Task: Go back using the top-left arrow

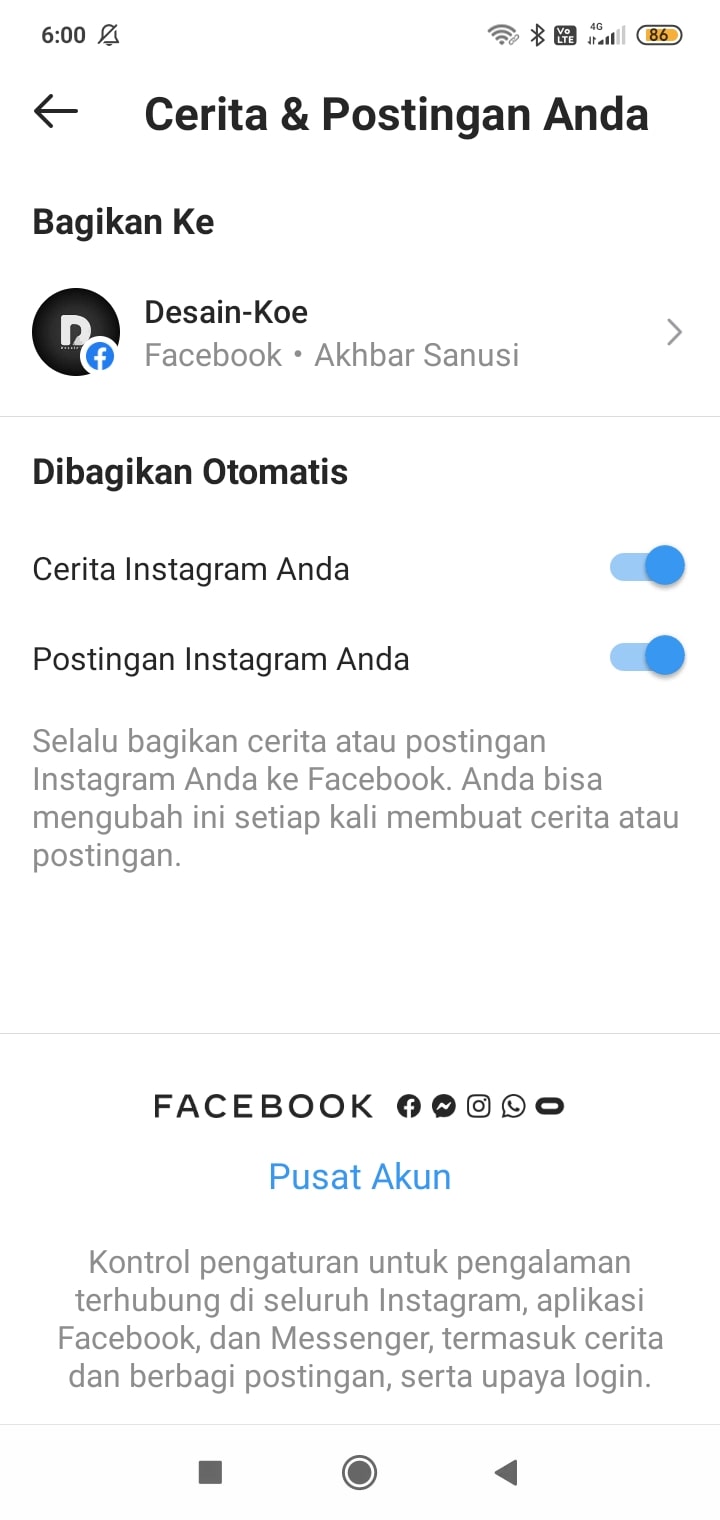Action: 55,112
